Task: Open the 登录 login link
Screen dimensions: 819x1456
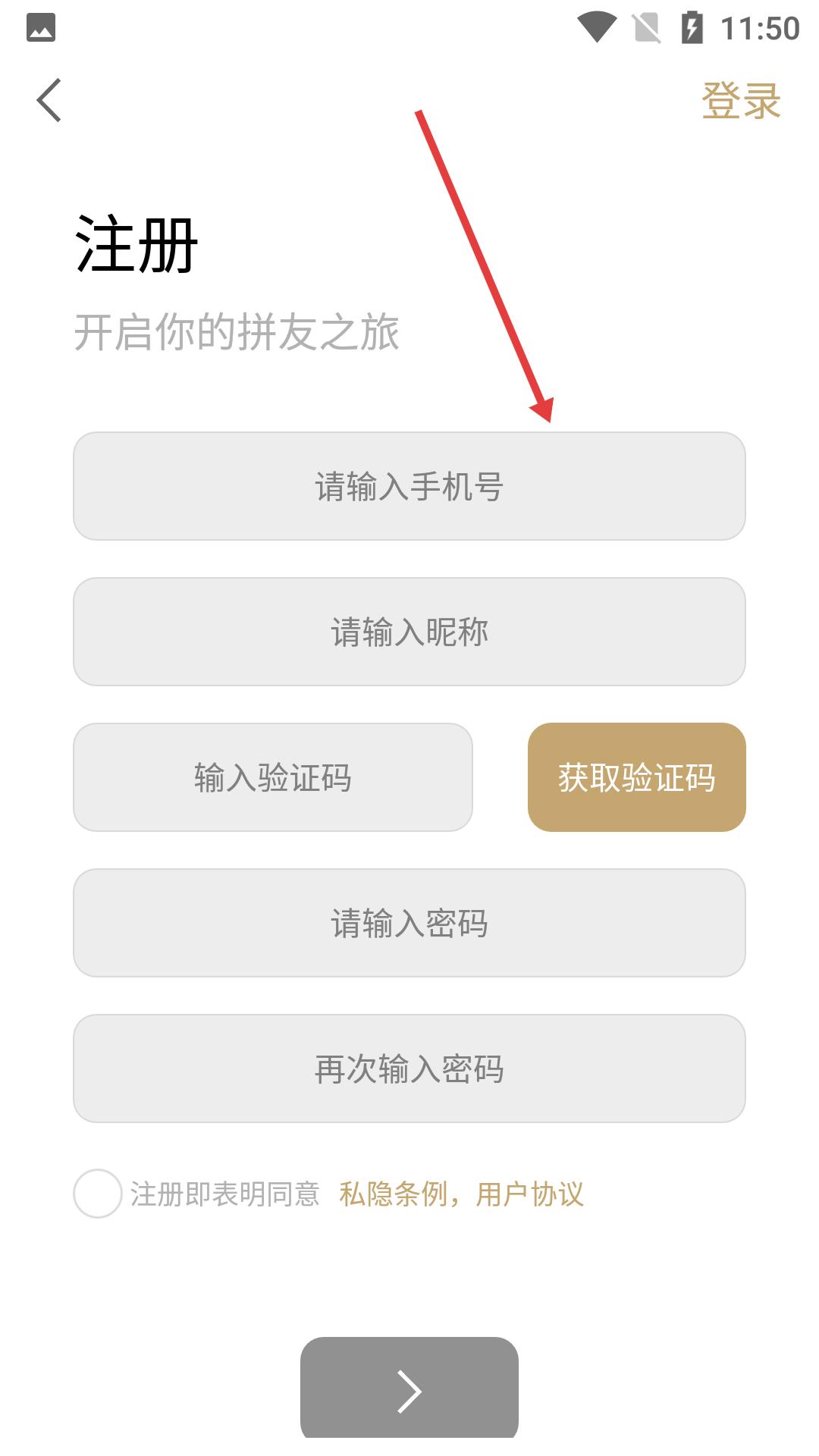Action: coord(740,101)
